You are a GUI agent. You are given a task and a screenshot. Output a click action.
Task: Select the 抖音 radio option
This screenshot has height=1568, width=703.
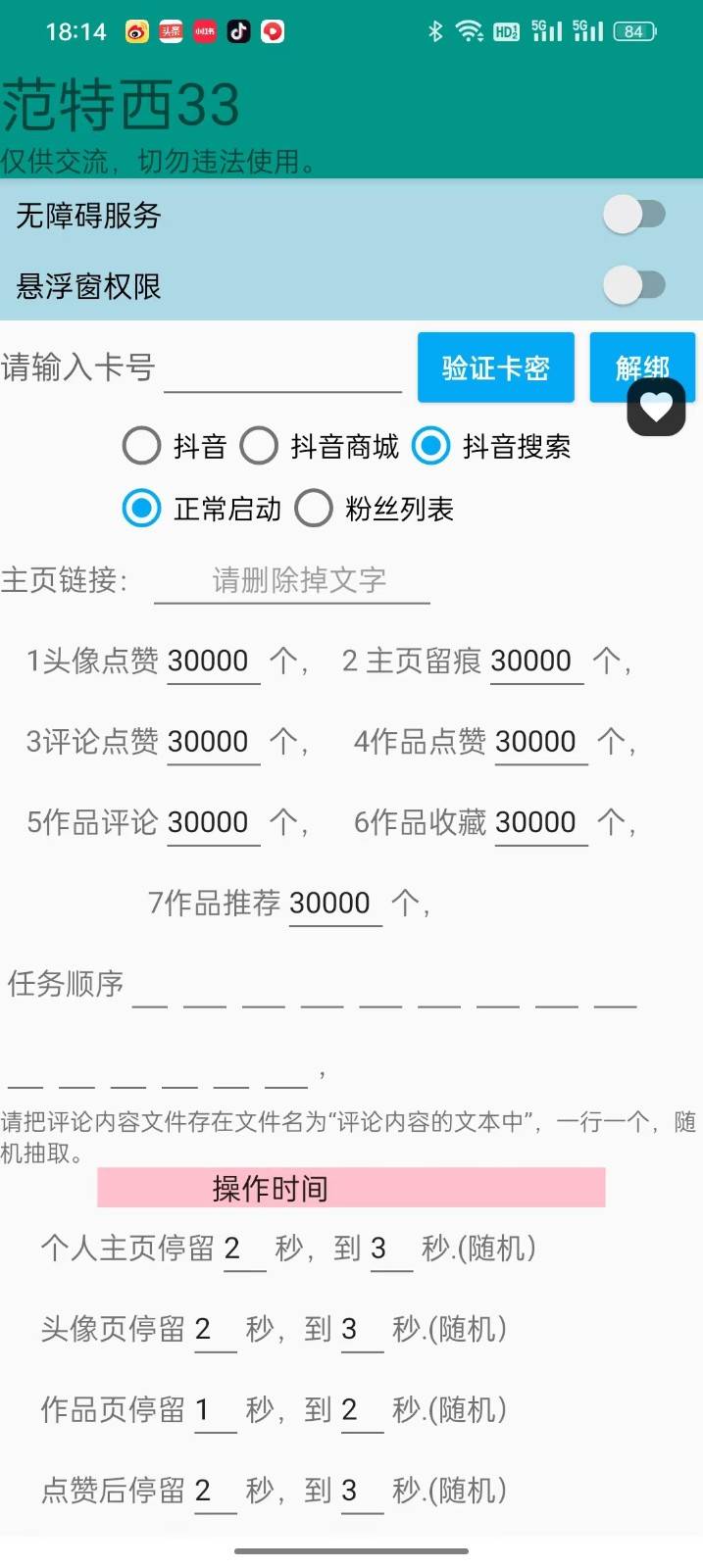click(x=142, y=446)
